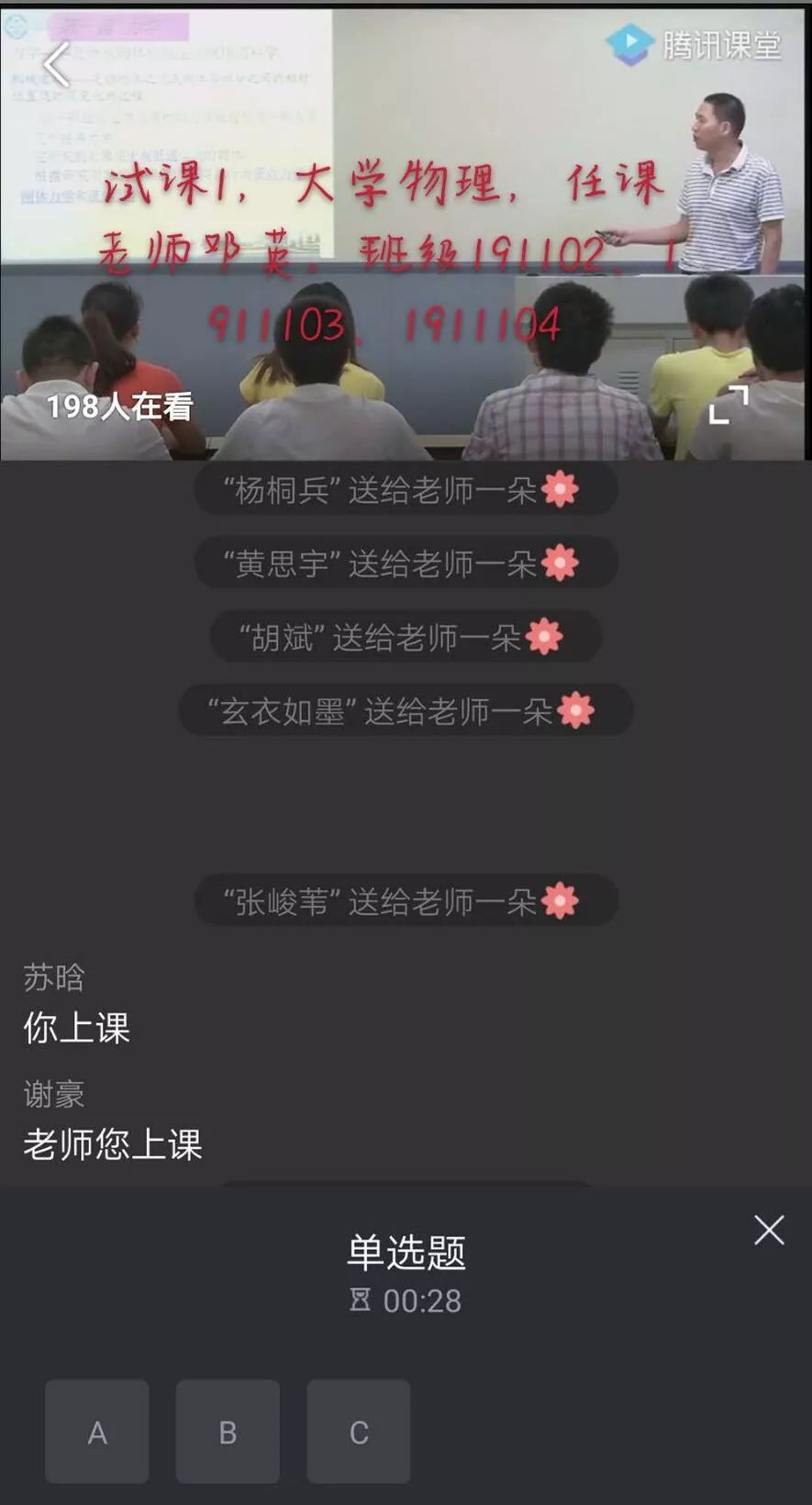This screenshot has width=812, height=1505.
Task: Close the 单选题 quiz panel
Action: click(x=769, y=1230)
